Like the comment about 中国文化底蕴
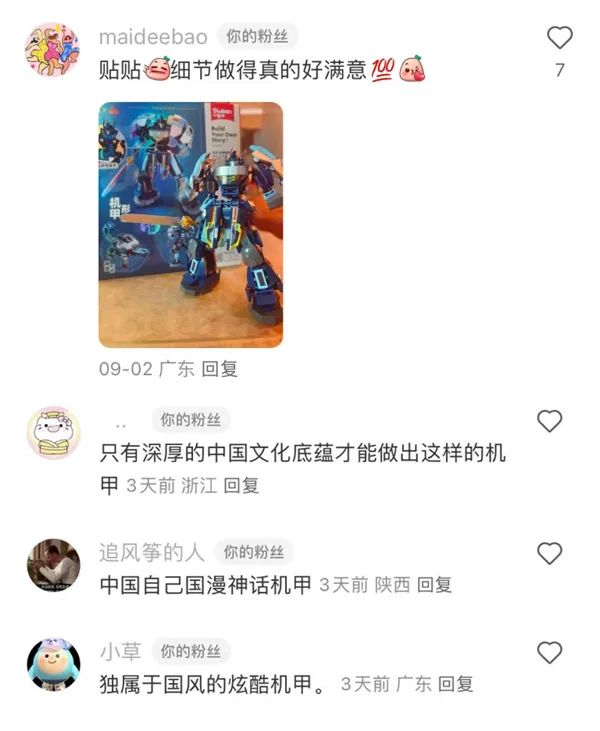The width and height of the screenshot is (600, 731). click(x=550, y=421)
